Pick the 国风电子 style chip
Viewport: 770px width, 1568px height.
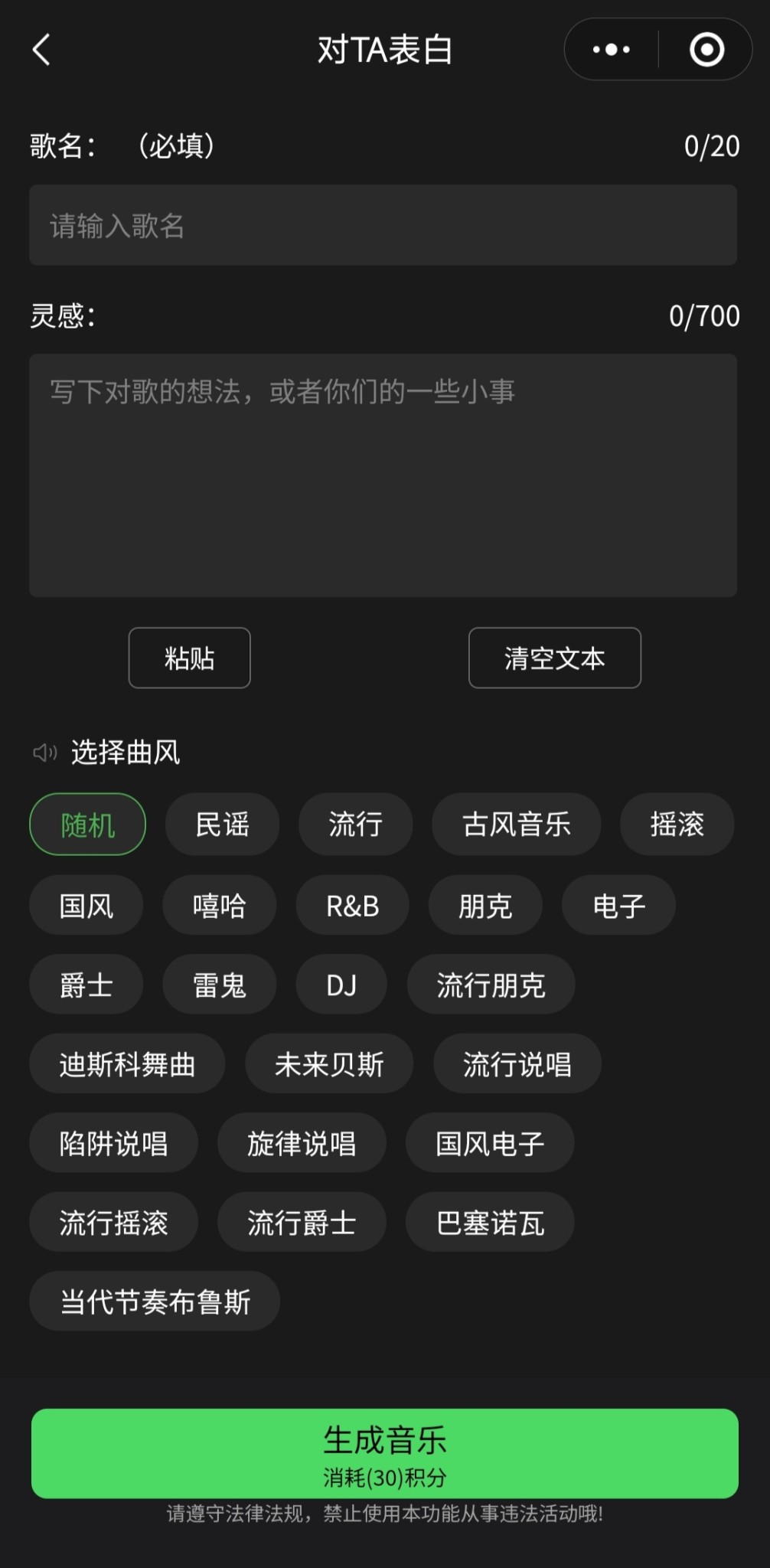pos(490,1143)
